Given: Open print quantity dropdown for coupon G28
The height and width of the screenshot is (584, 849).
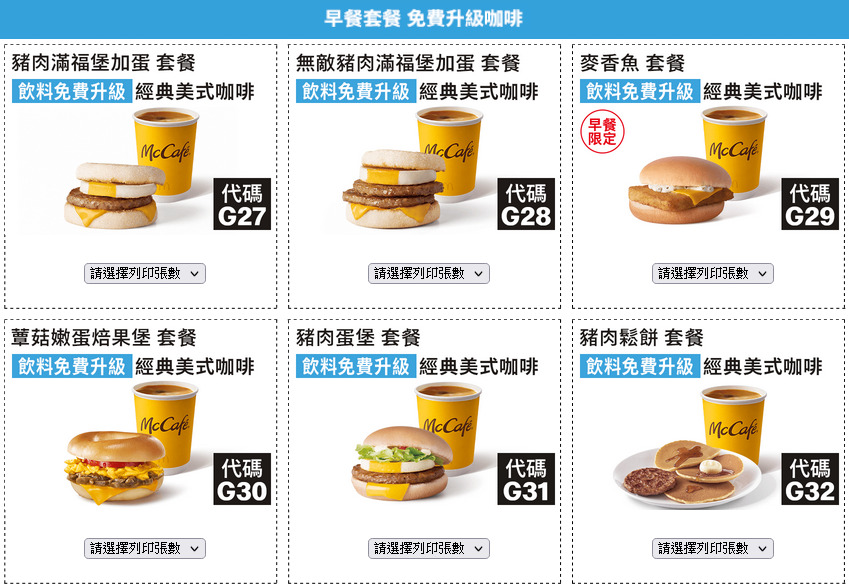Looking at the screenshot, I should point(429,273).
